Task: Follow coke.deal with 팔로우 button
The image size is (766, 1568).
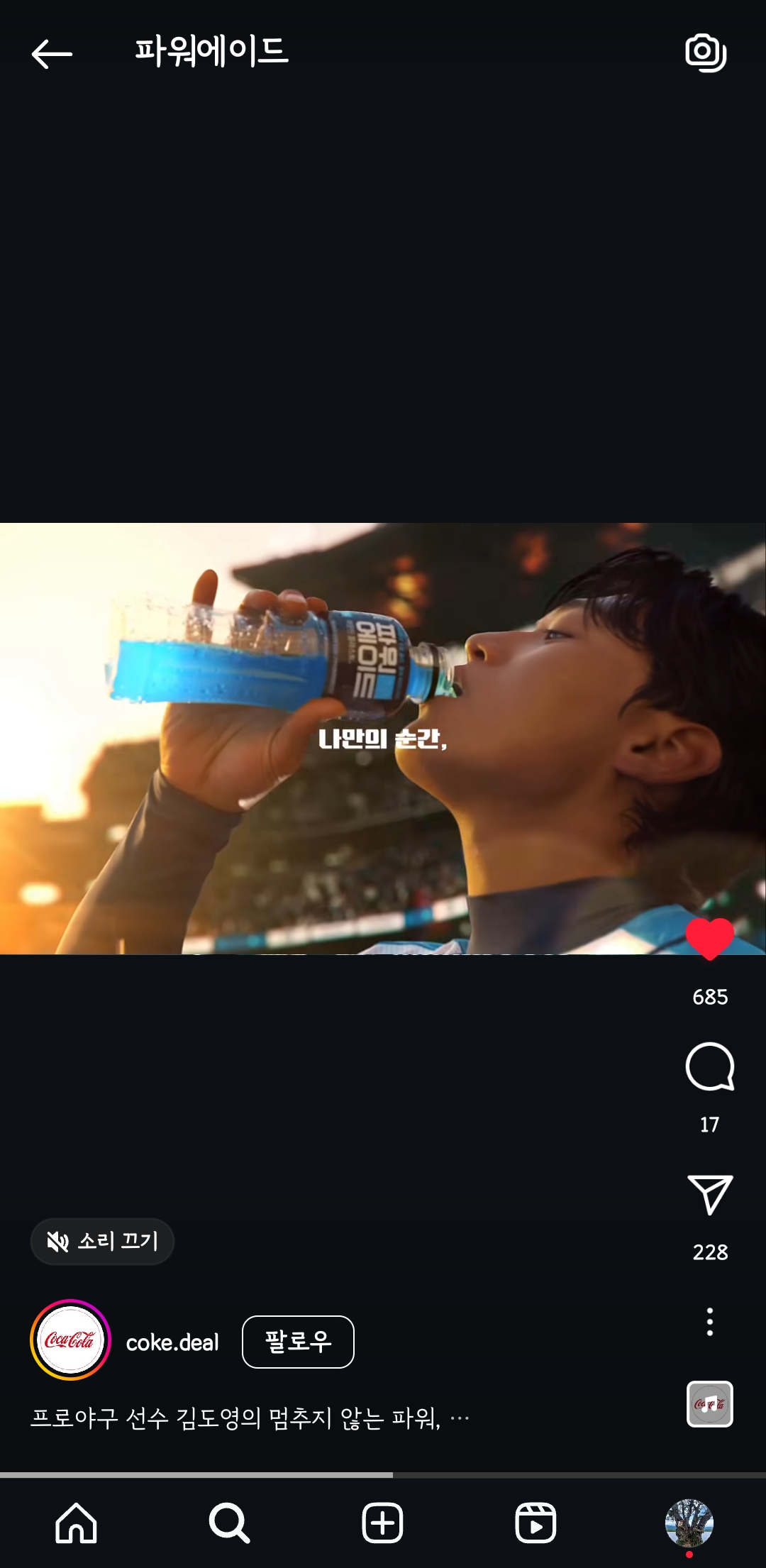Action: (298, 1342)
